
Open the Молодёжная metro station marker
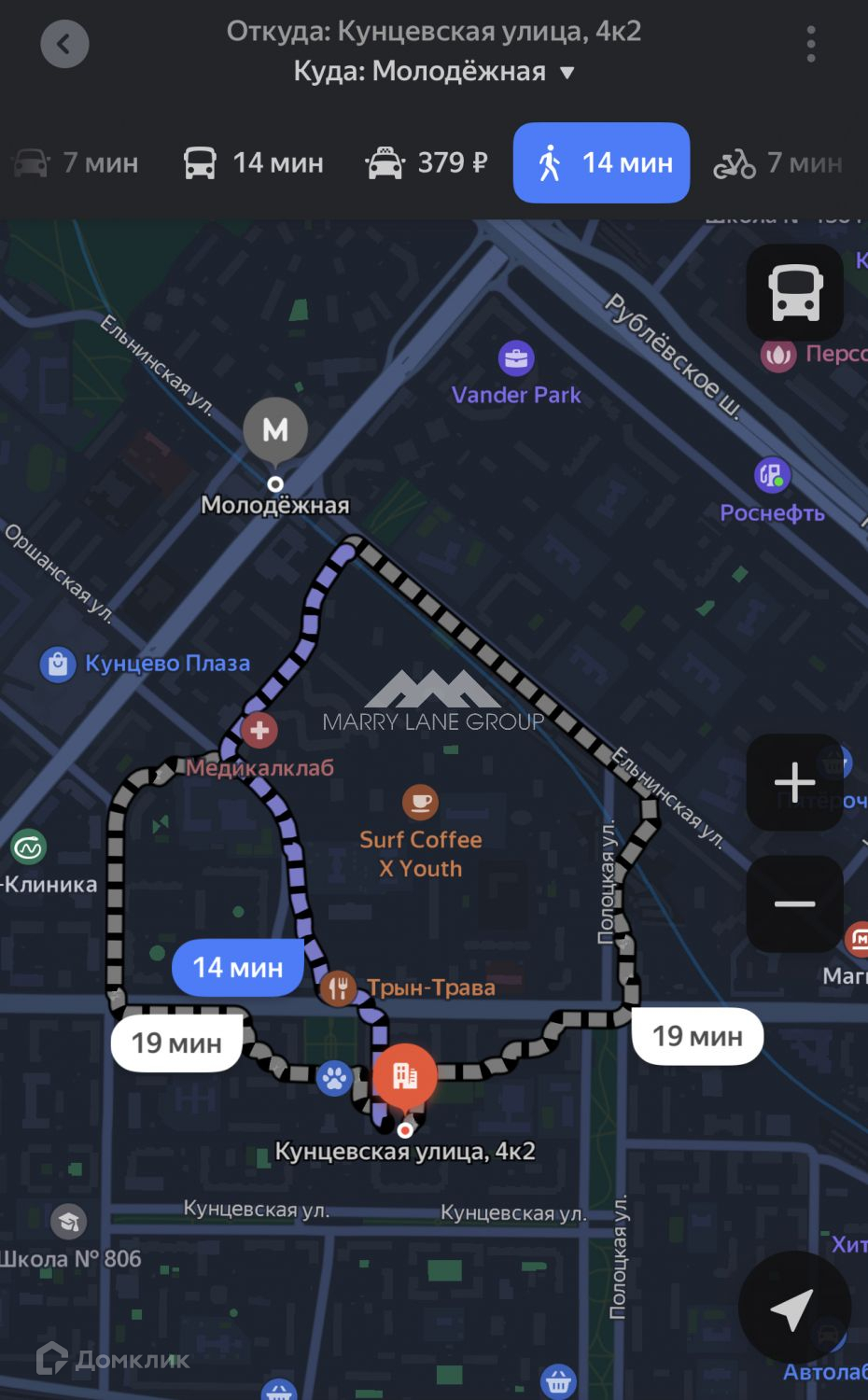[274, 431]
